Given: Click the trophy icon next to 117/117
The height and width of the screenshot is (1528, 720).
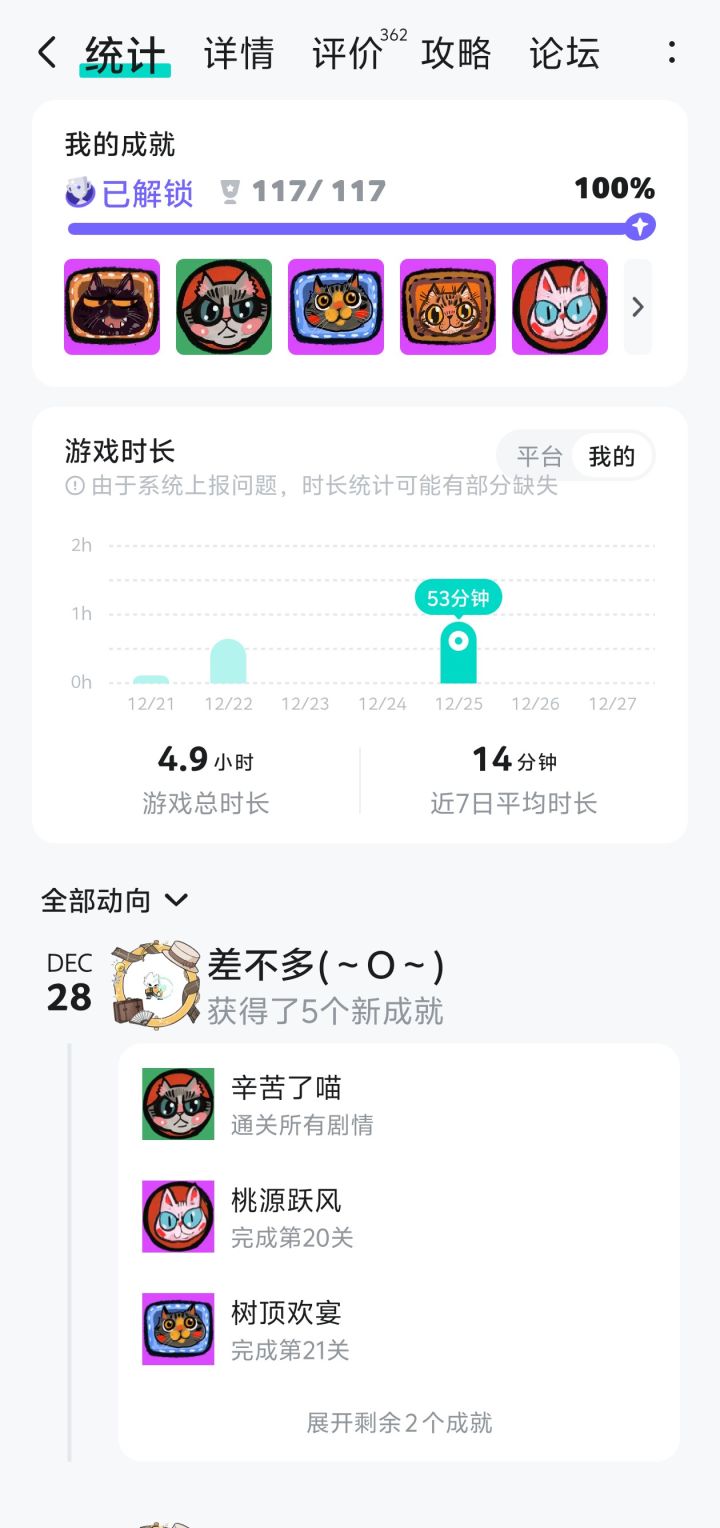Looking at the screenshot, I should pos(232,190).
